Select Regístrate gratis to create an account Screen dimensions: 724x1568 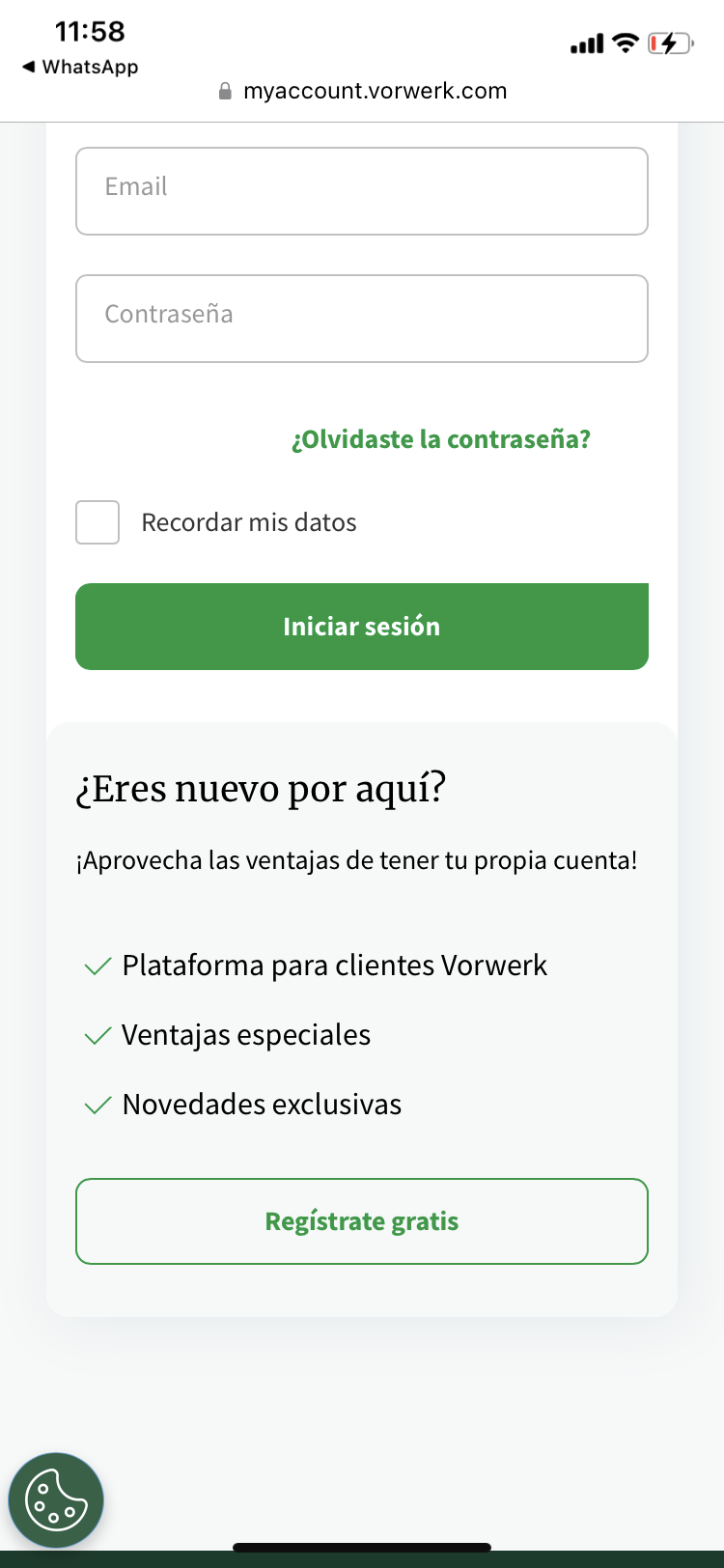pyautogui.click(x=361, y=1221)
